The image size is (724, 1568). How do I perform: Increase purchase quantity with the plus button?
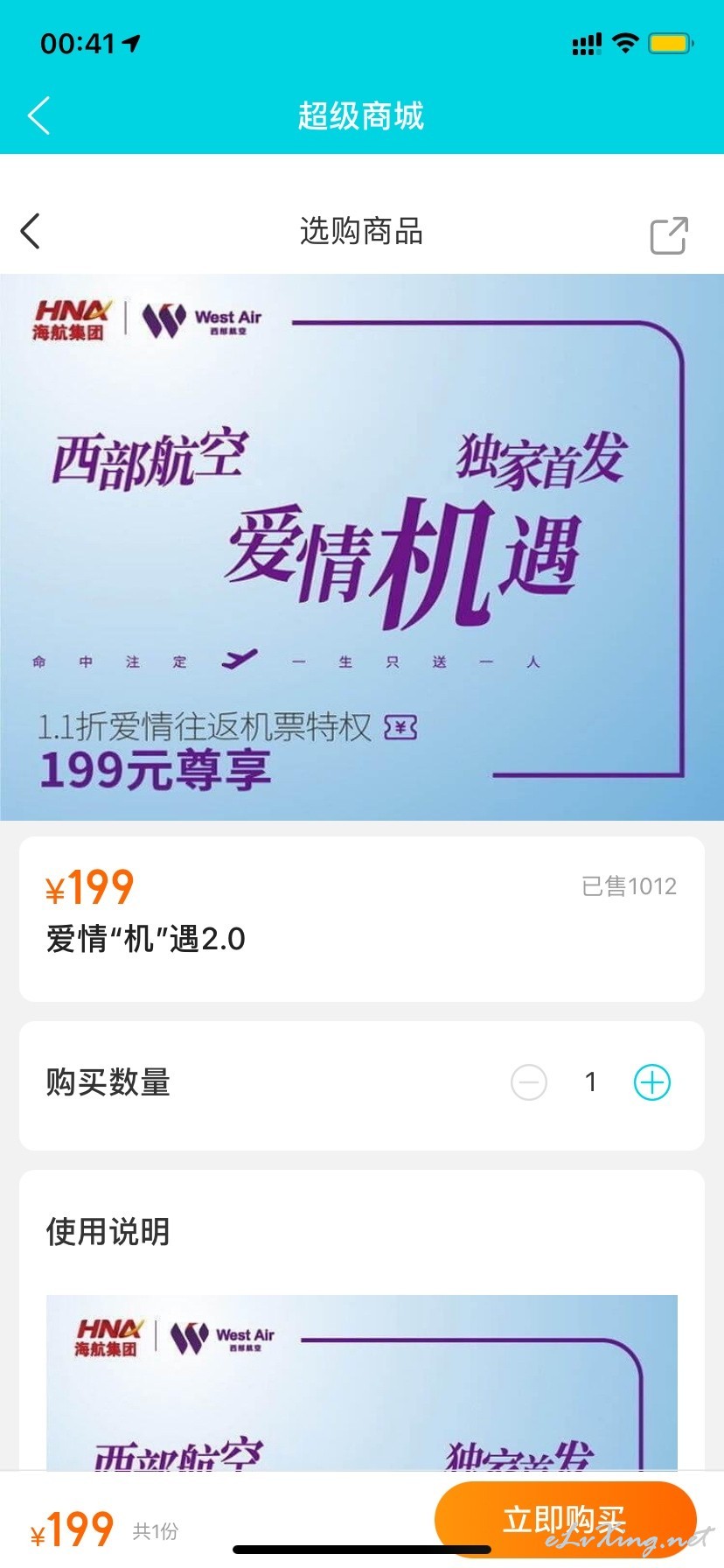coord(651,1082)
